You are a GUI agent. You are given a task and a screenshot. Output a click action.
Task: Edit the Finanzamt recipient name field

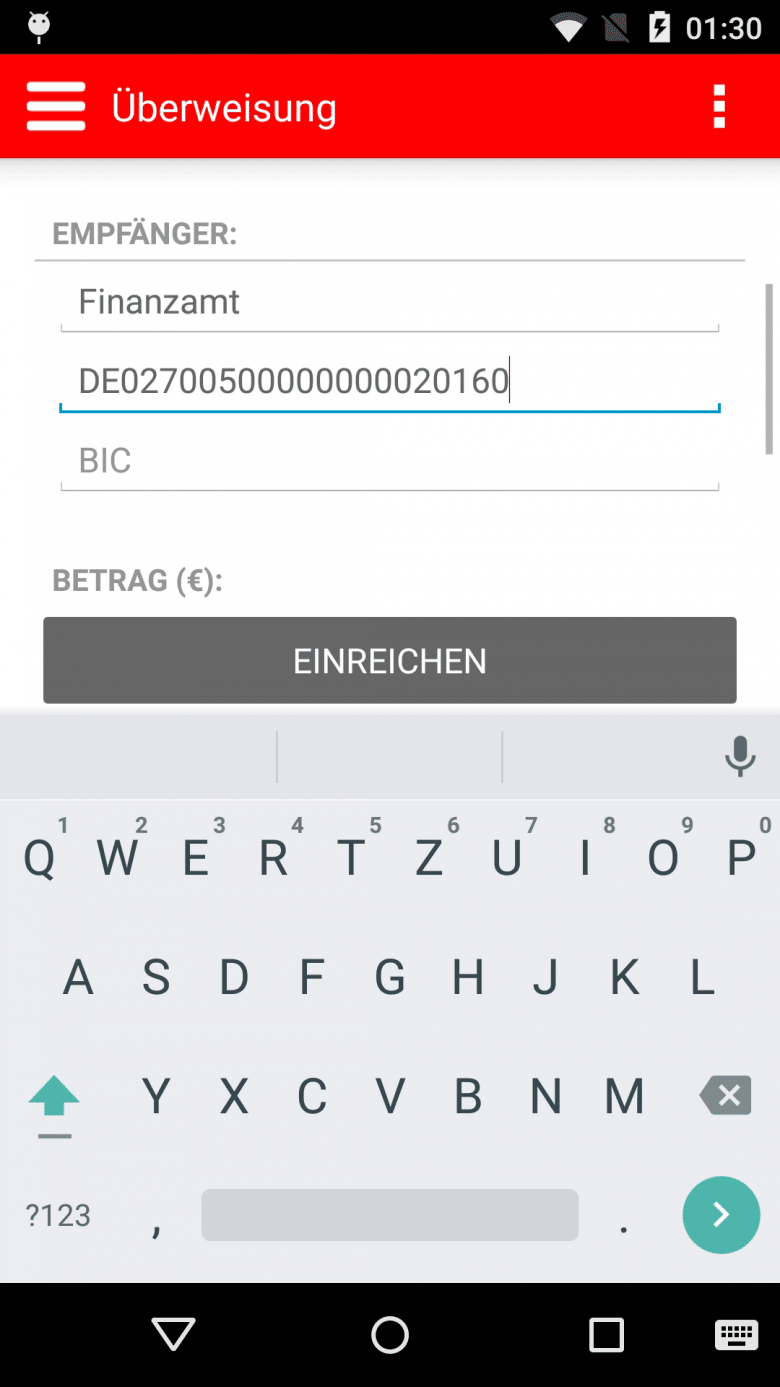(390, 302)
